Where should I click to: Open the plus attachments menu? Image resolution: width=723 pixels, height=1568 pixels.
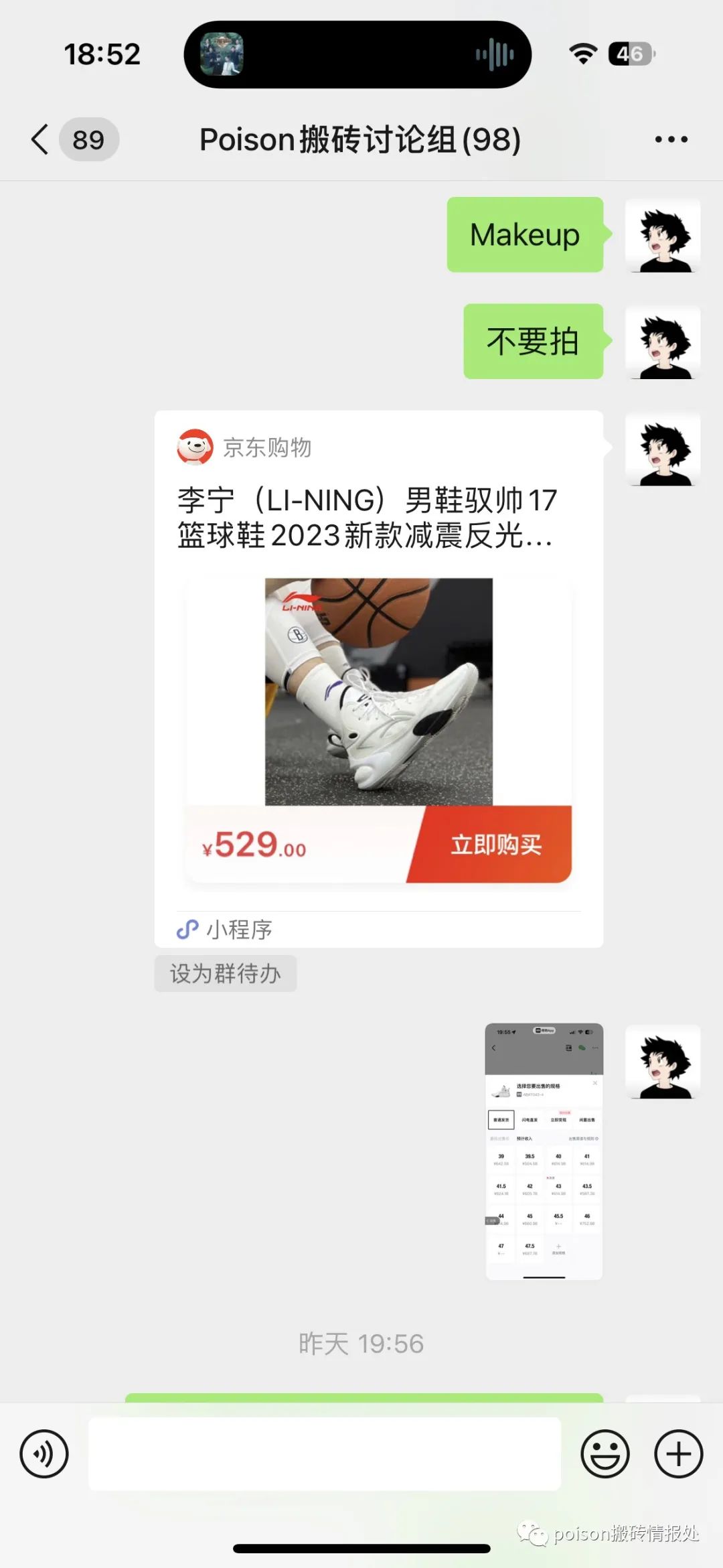coord(678,1453)
